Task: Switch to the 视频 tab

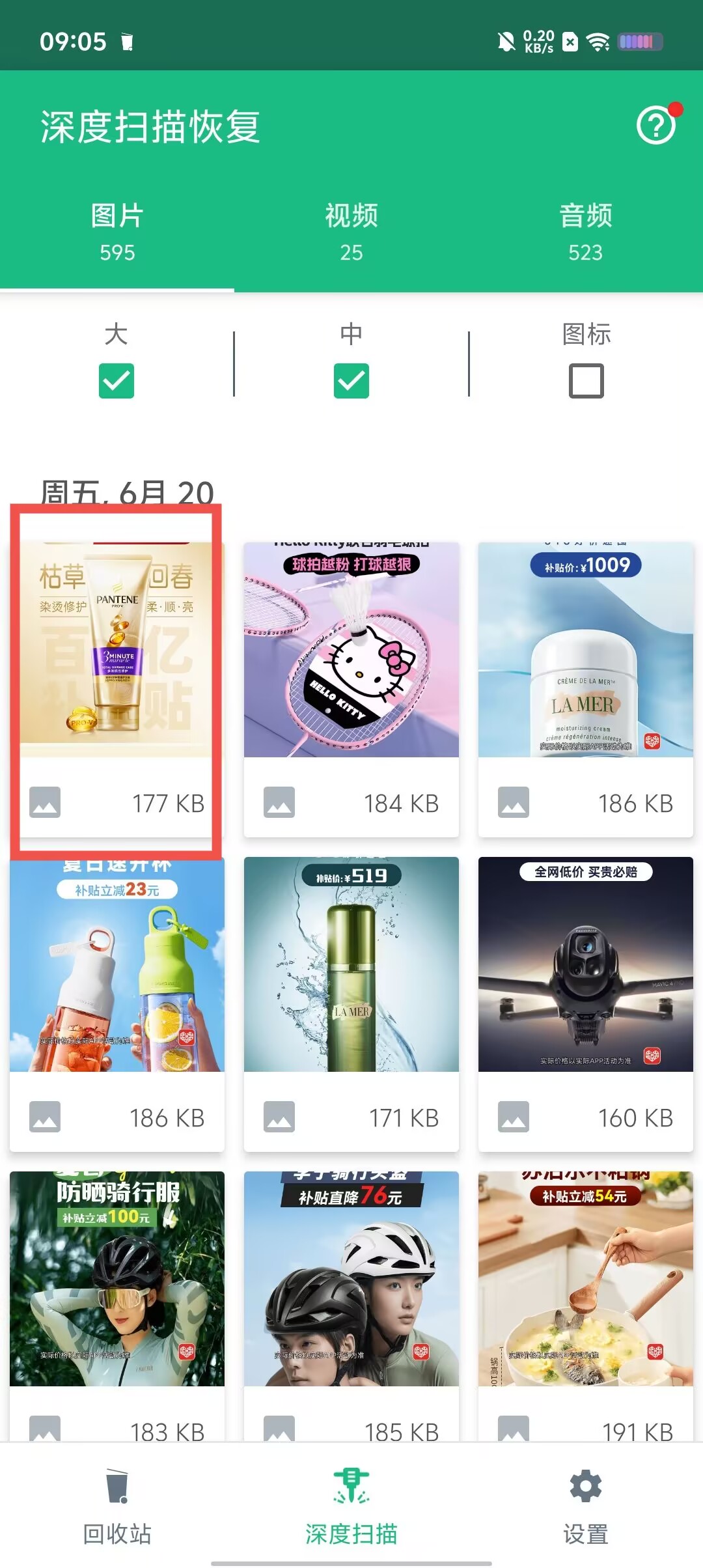Action: pos(351,232)
